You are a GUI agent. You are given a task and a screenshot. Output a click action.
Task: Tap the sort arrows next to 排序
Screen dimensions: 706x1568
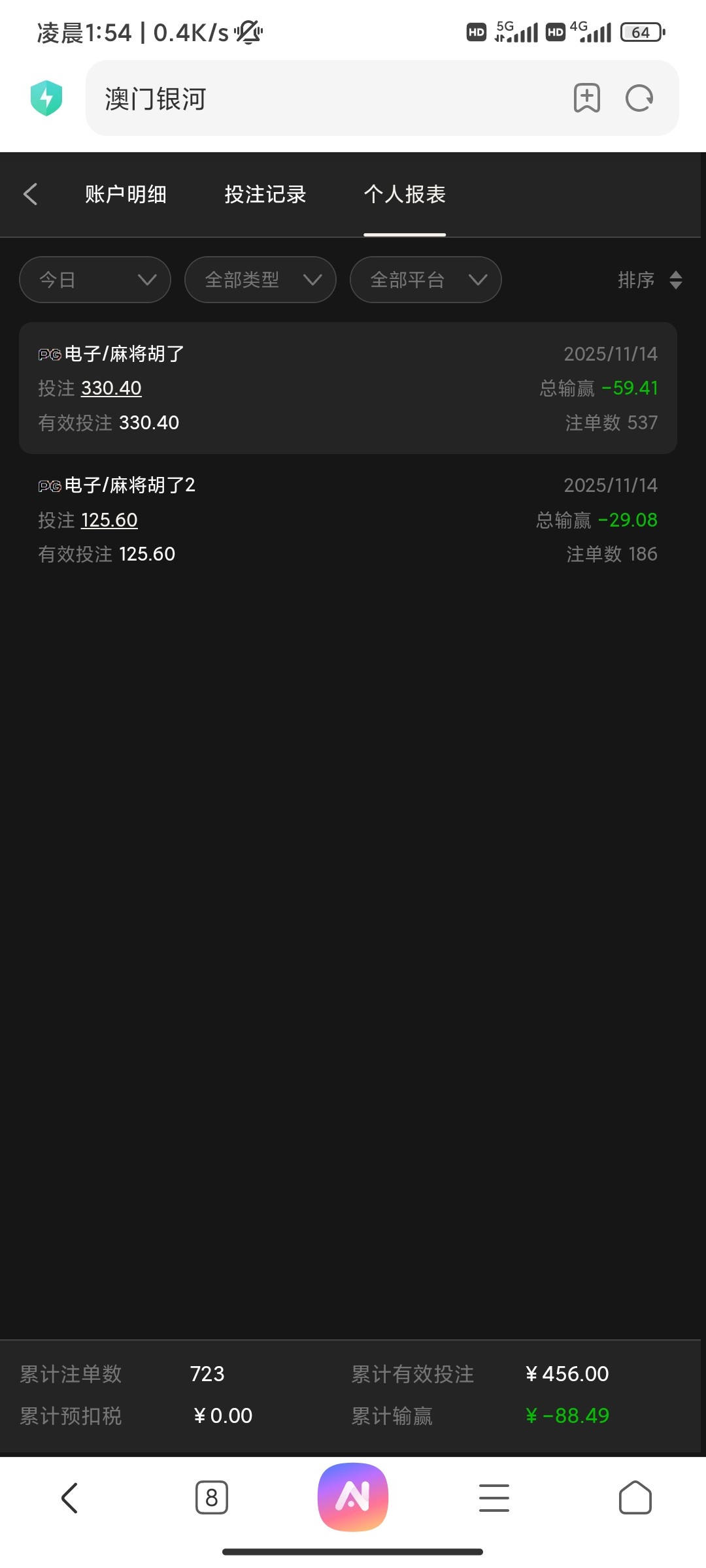pyautogui.click(x=675, y=280)
